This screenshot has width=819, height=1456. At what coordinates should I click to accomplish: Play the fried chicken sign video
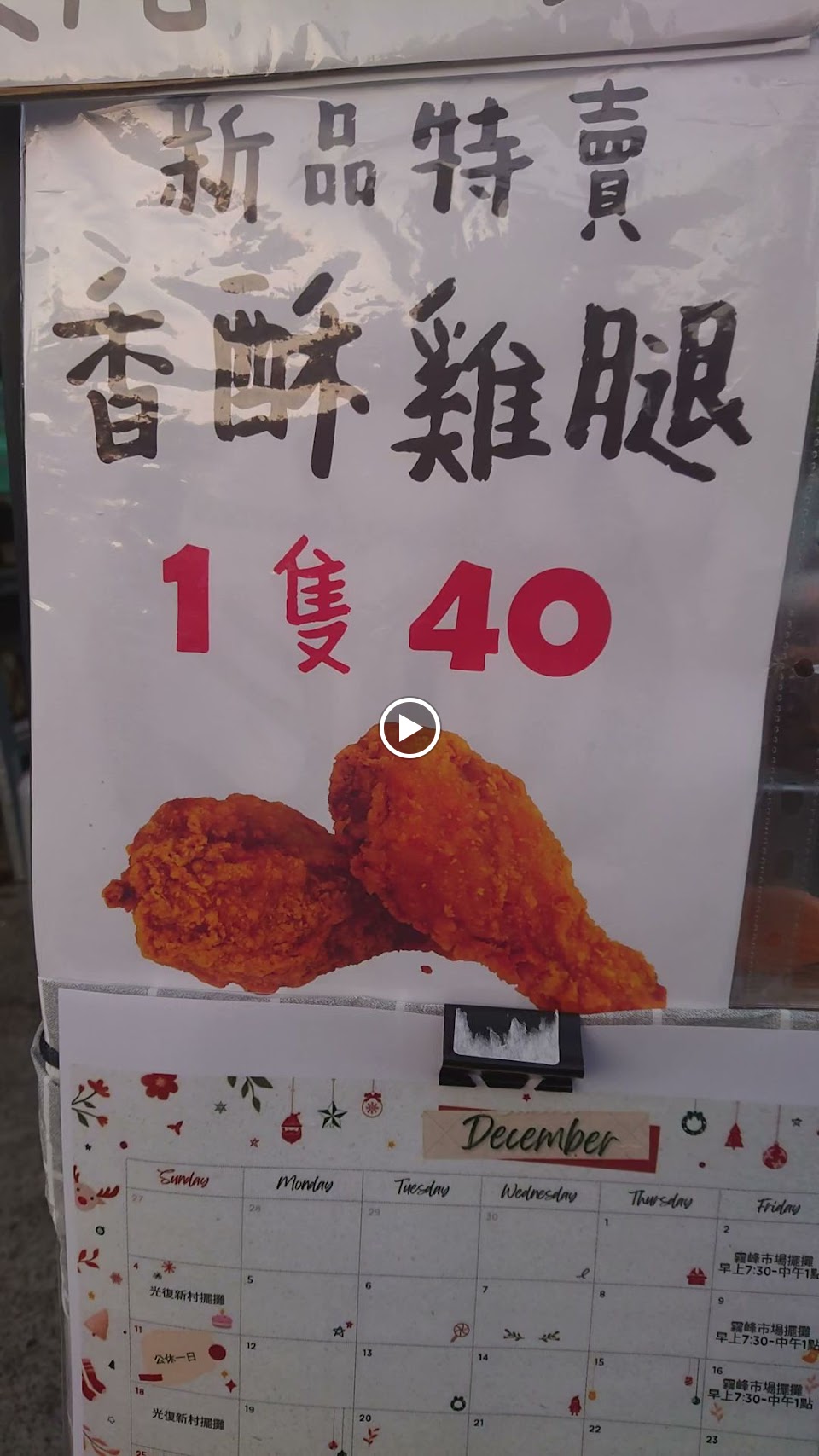tap(409, 728)
